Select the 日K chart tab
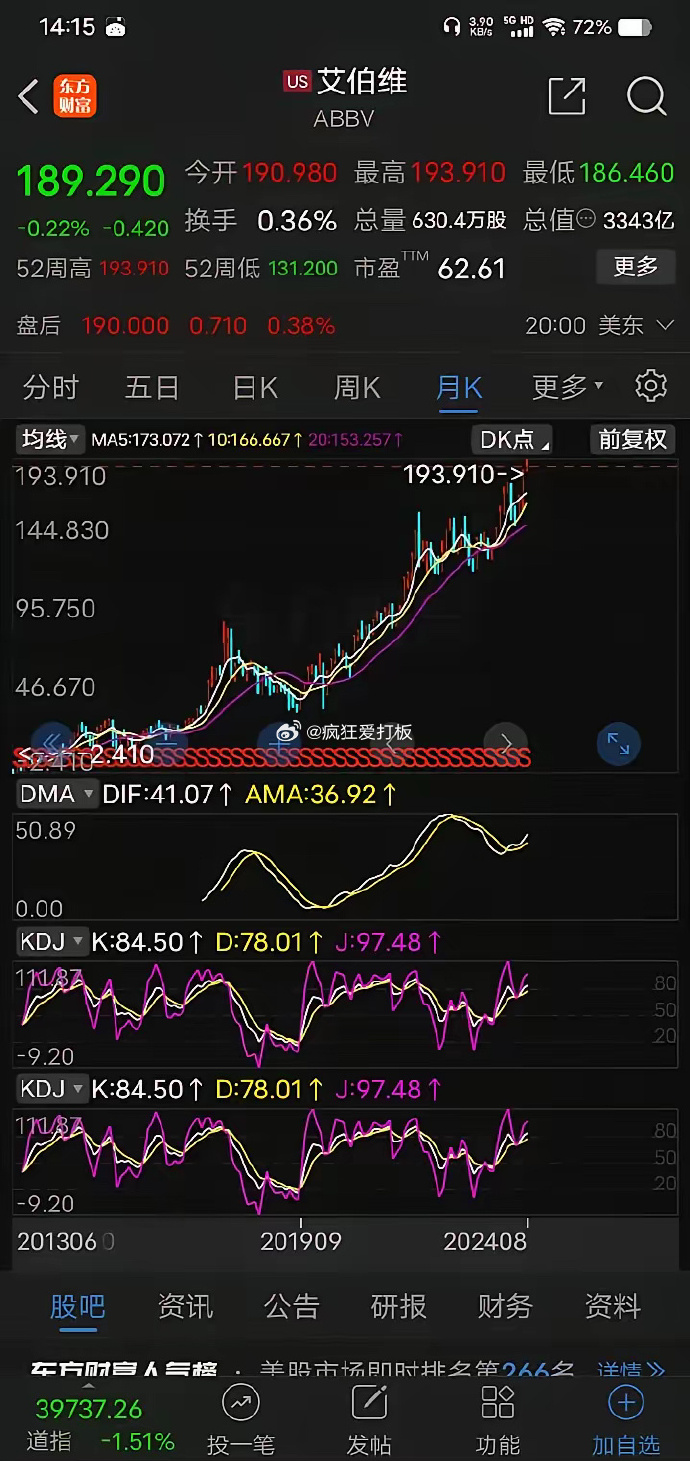Image resolution: width=690 pixels, height=1461 pixels. tap(255, 387)
